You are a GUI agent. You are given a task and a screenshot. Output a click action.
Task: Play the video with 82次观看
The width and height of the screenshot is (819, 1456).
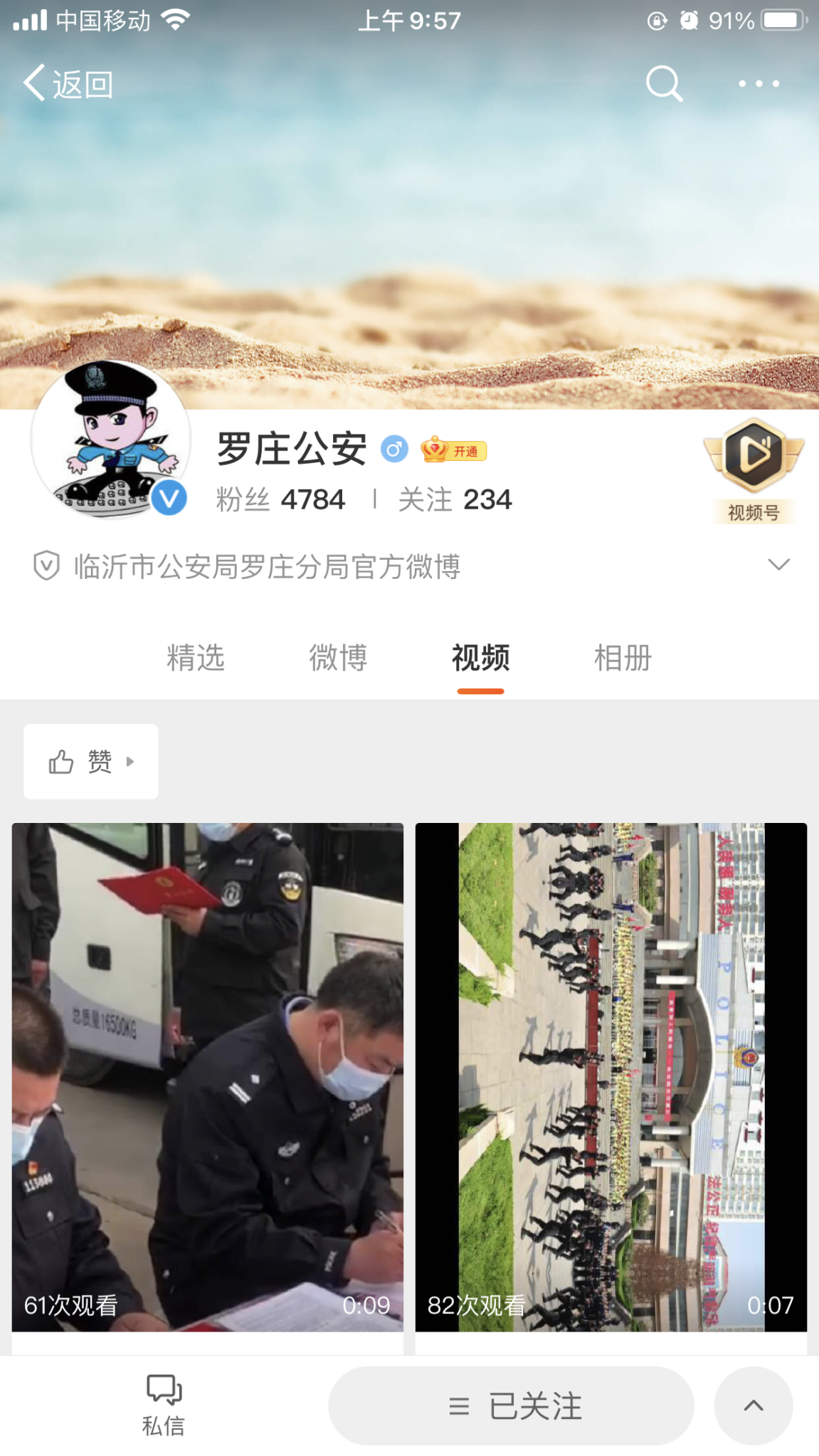(611, 1076)
